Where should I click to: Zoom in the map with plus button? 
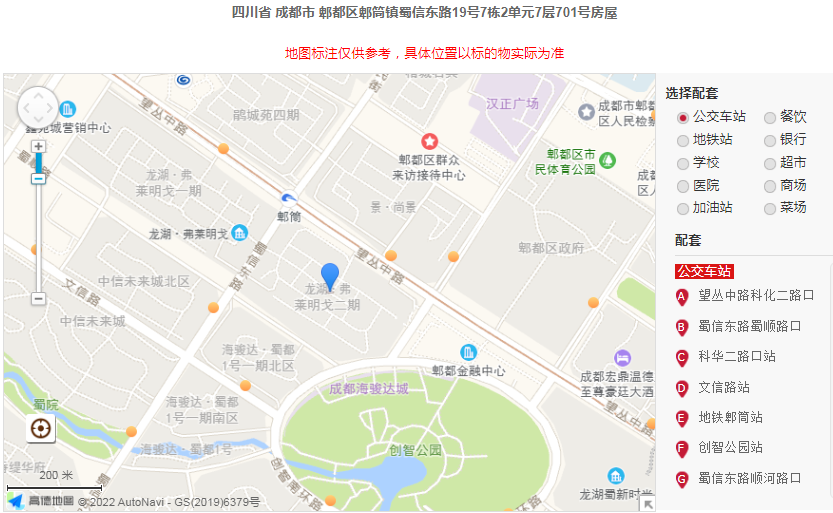tap(38, 146)
